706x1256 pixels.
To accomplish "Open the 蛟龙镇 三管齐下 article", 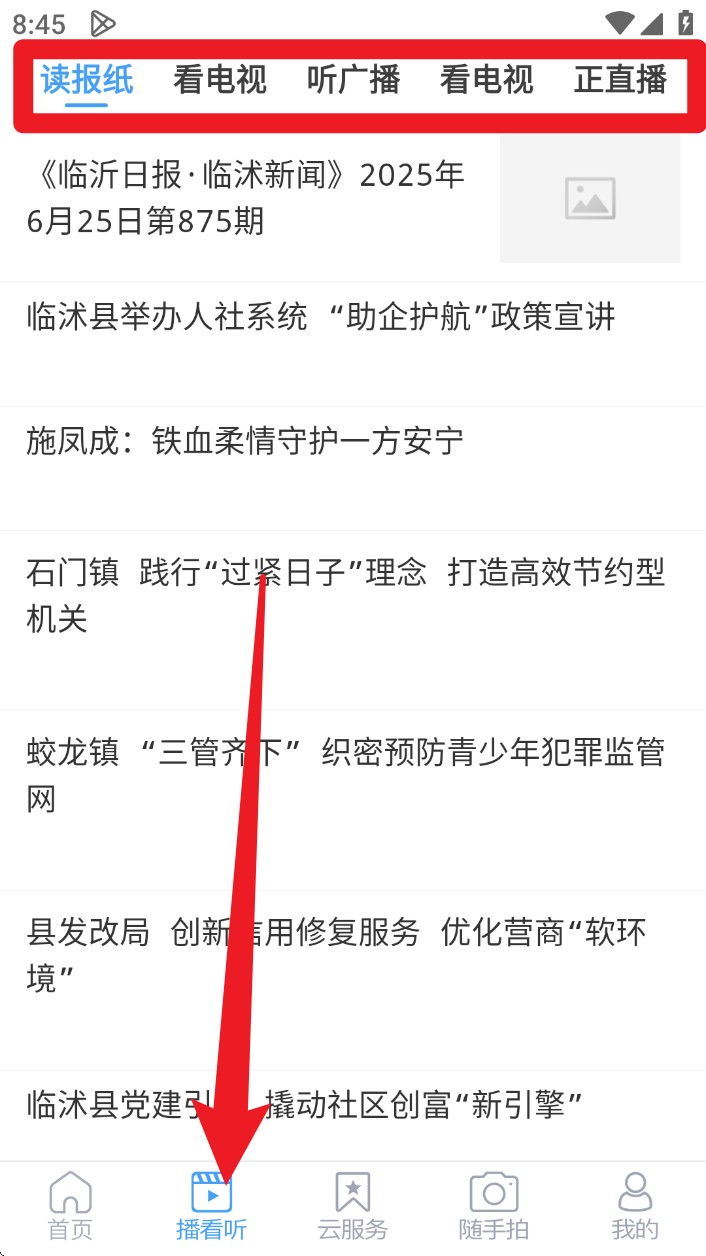I will [x=353, y=800].
